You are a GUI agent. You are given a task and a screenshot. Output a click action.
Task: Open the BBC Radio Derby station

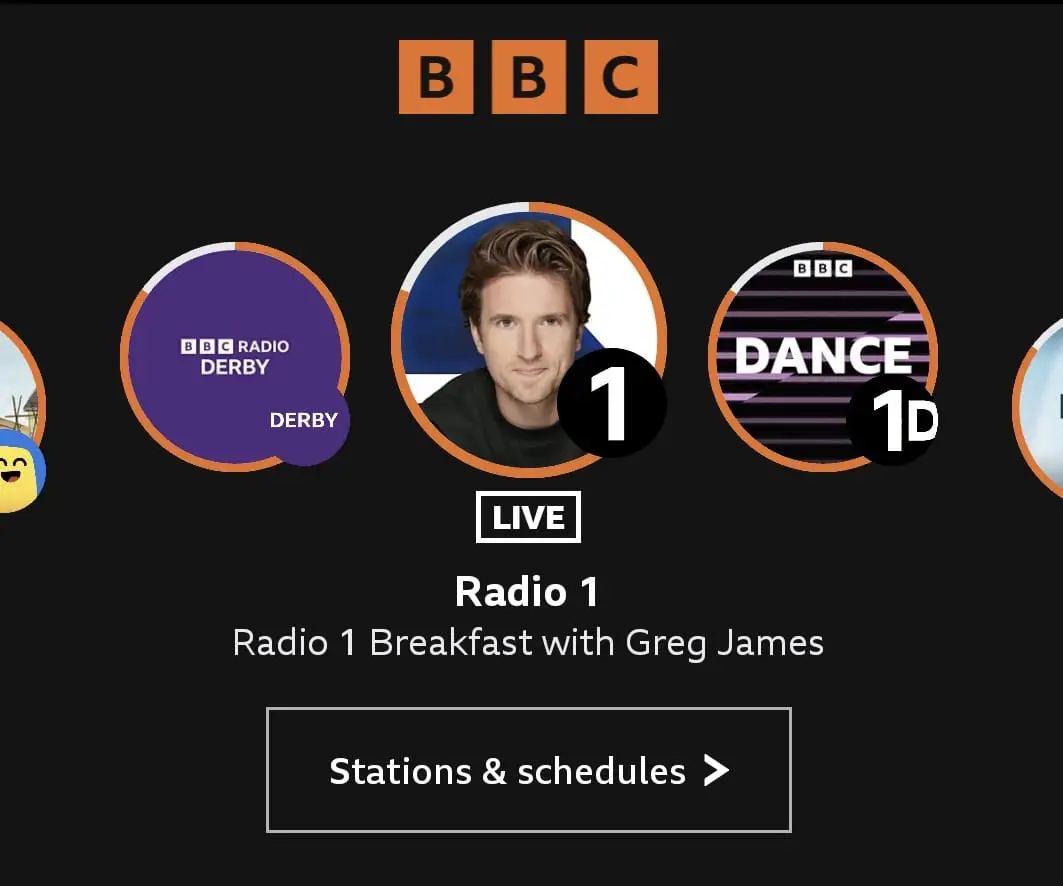coord(235,357)
